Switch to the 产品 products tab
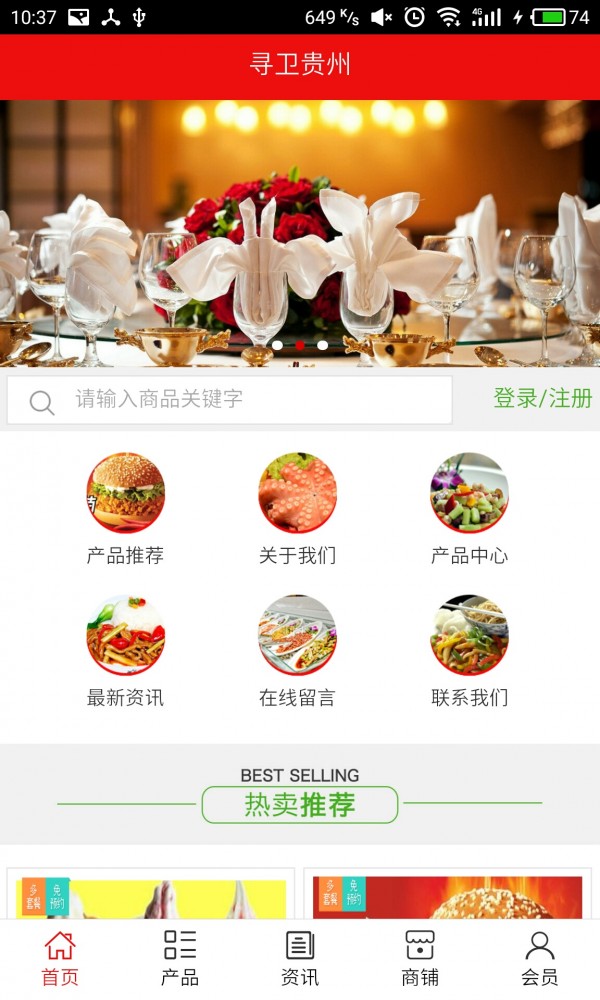600x1000 pixels. (x=180, y=958)
